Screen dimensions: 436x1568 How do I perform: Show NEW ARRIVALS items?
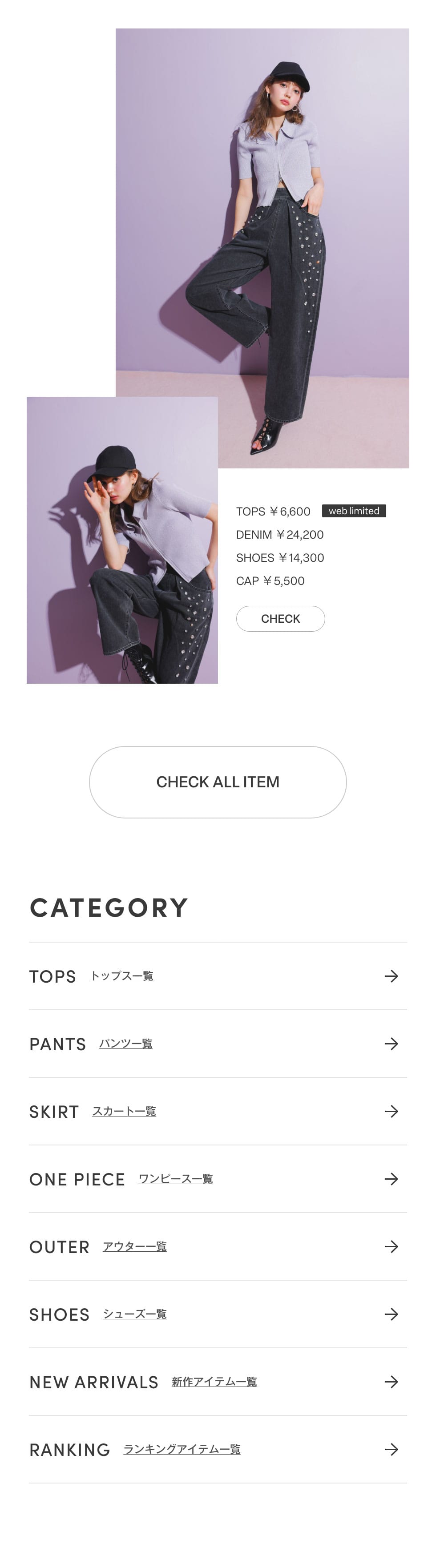pyautogui.click(x=218, y=1381)
